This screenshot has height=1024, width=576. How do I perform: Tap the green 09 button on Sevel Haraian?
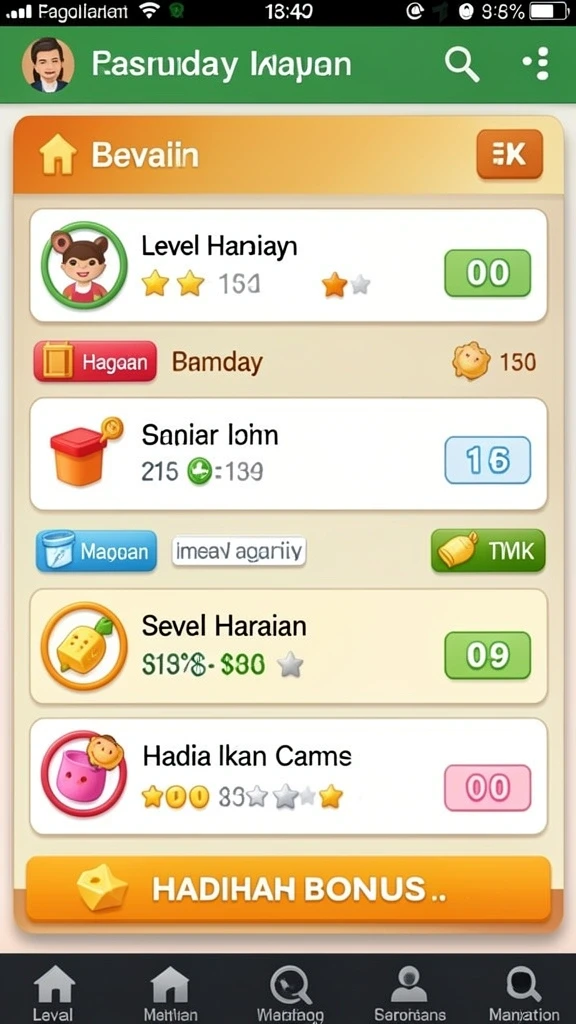[x=487, y=655]
